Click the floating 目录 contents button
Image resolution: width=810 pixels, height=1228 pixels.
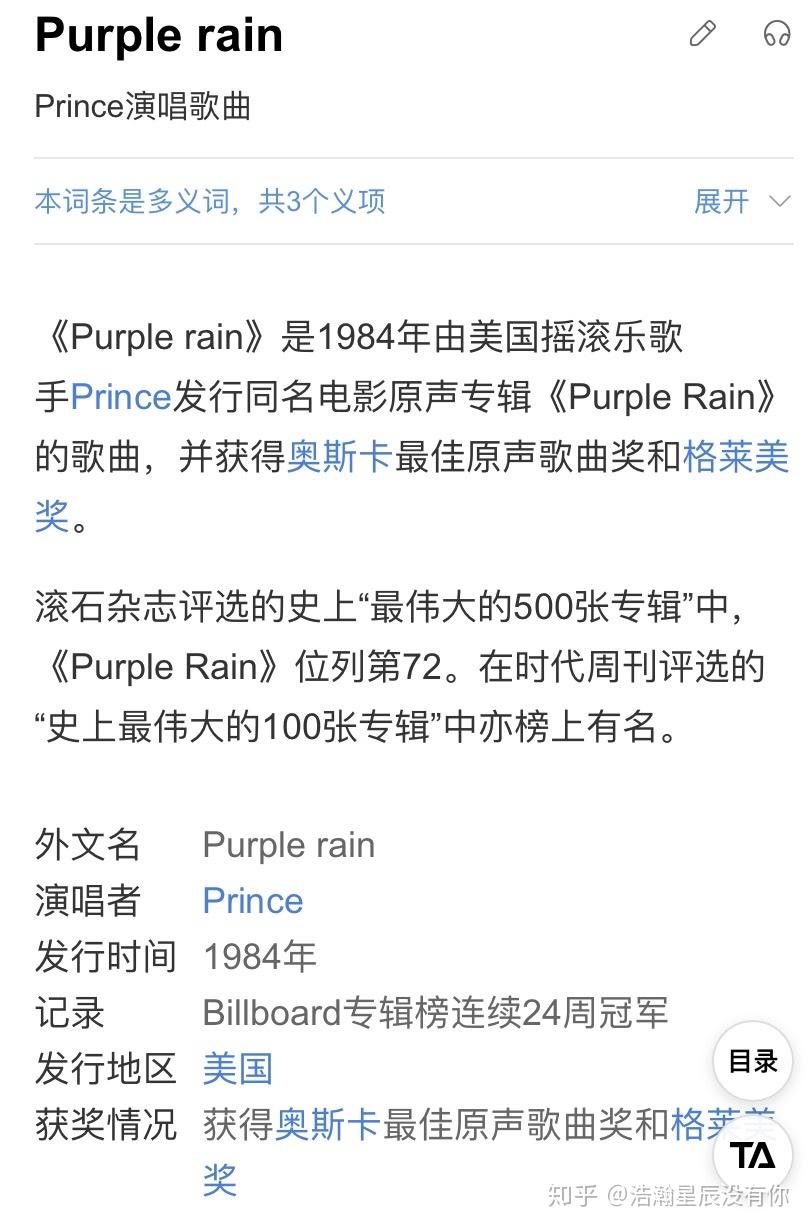click(x=752, y=1062)
